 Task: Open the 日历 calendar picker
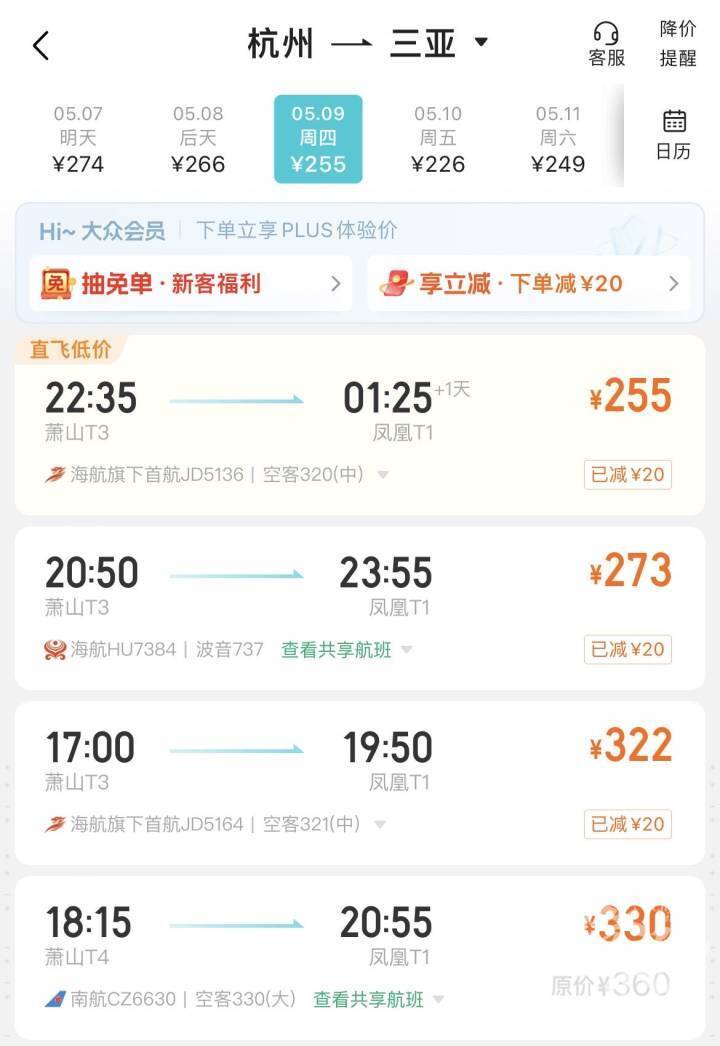tap(675, 135)
